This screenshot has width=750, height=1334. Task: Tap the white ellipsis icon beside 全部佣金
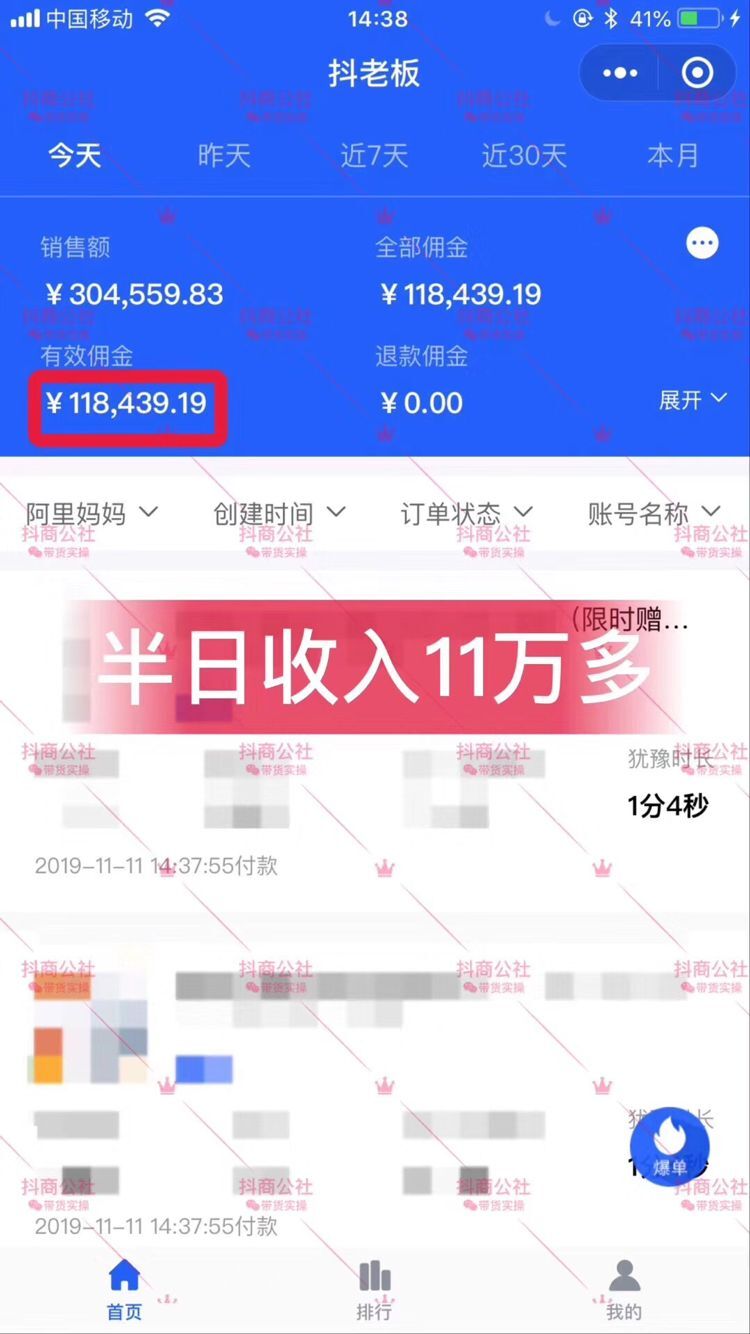pyautogui.click(x=702, y=242)
